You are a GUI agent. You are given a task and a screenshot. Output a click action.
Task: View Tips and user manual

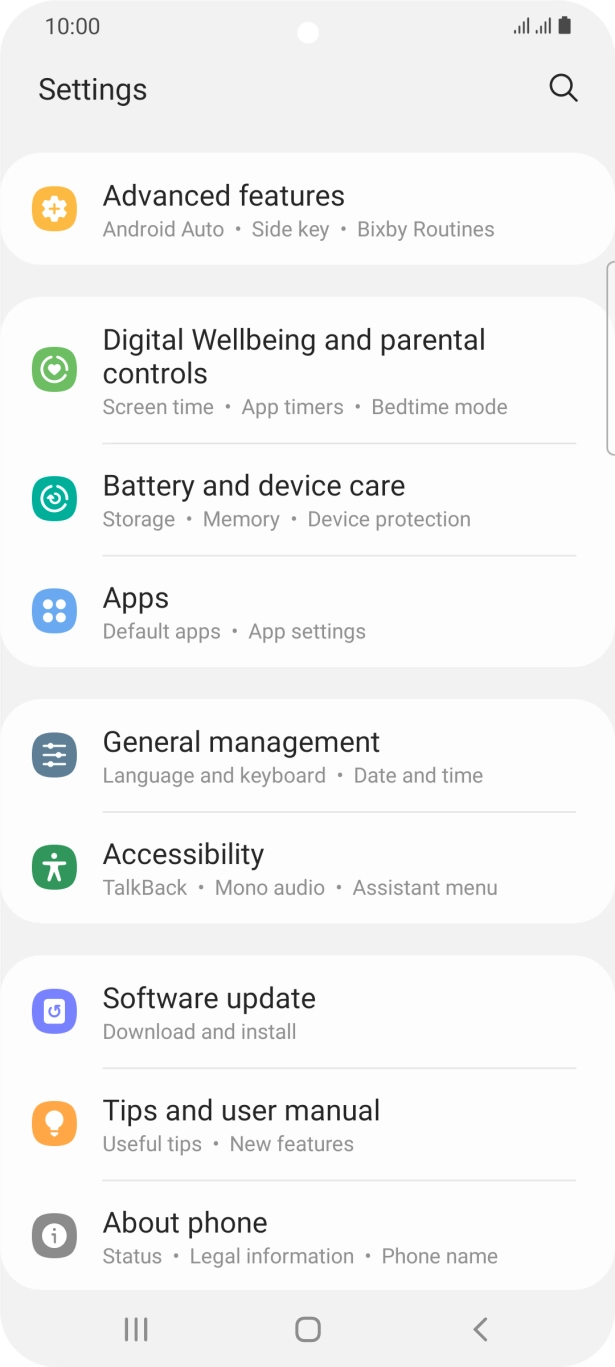tap(306, 1124)
